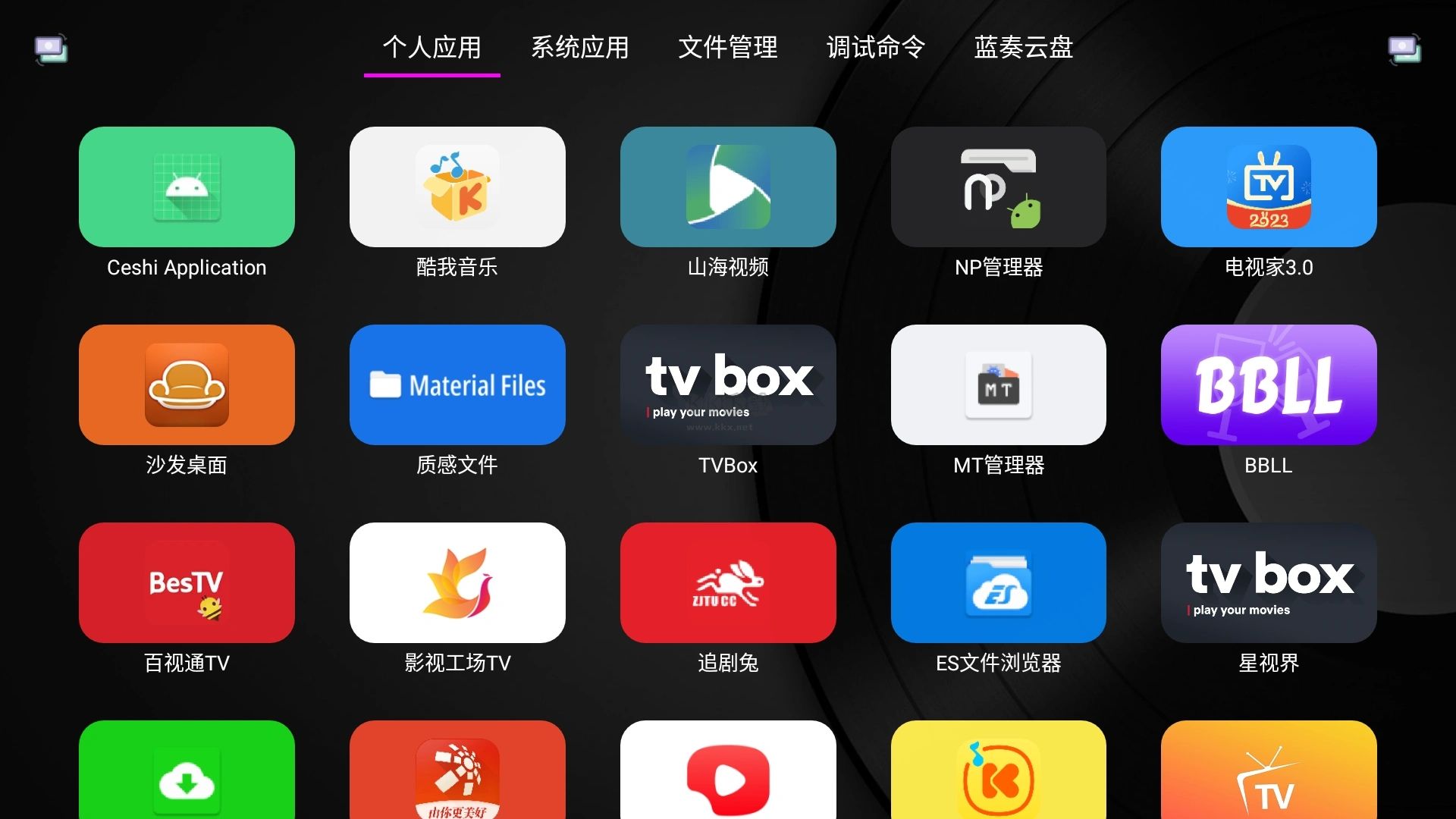Tap the 个人应用 tab
1456x819 pixels.
pyautogui.click(x=431, y=47)
